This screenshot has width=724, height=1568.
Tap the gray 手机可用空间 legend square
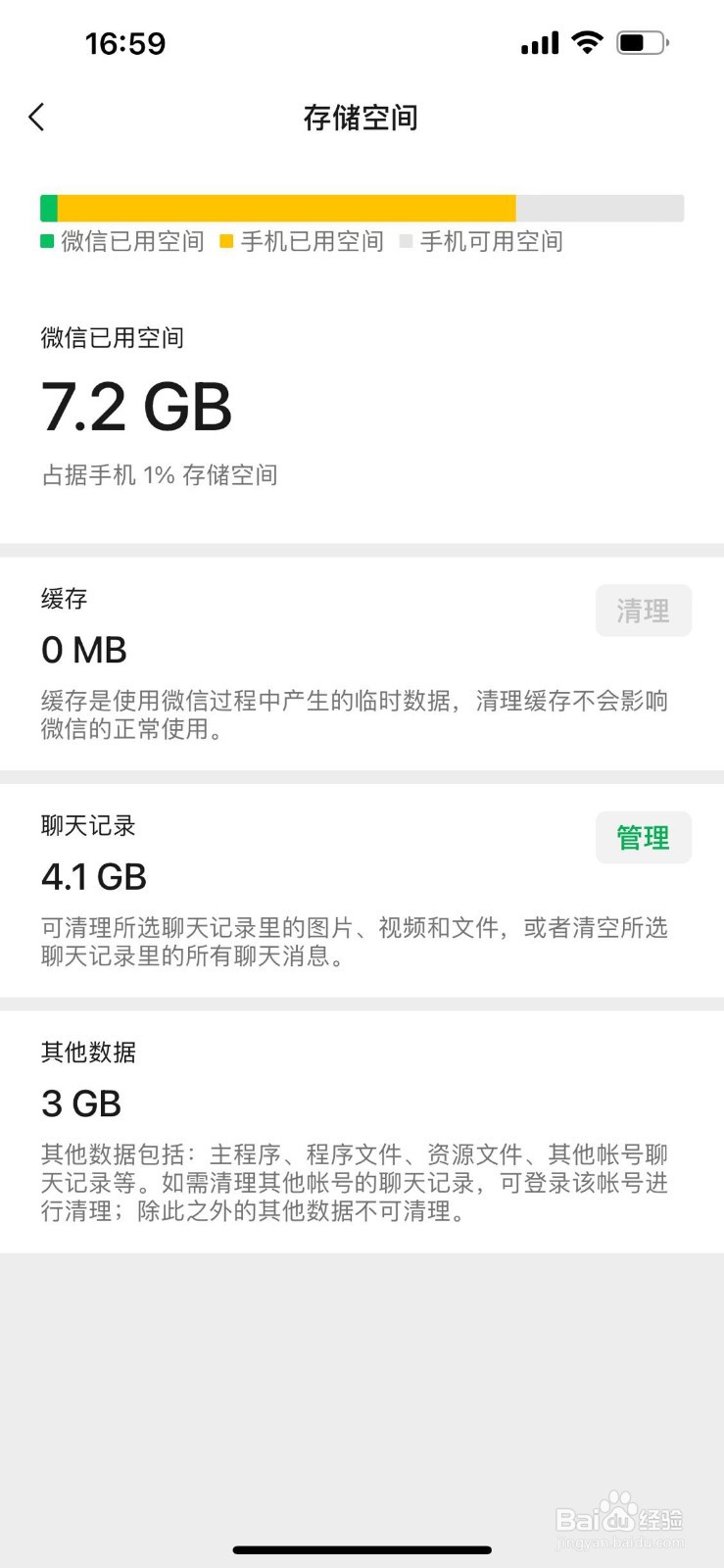[x=405, y=241]
